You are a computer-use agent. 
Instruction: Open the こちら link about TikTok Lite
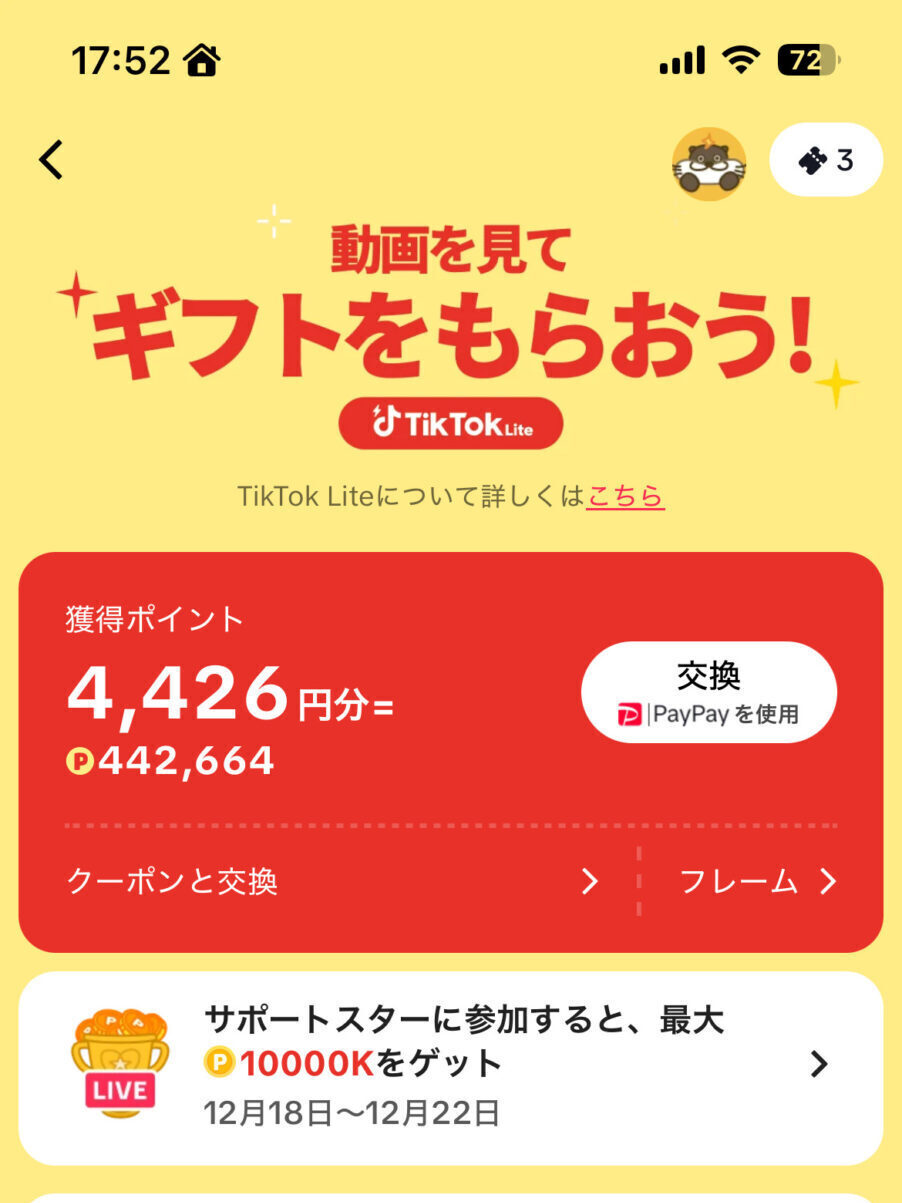click(x=625, y=495)
